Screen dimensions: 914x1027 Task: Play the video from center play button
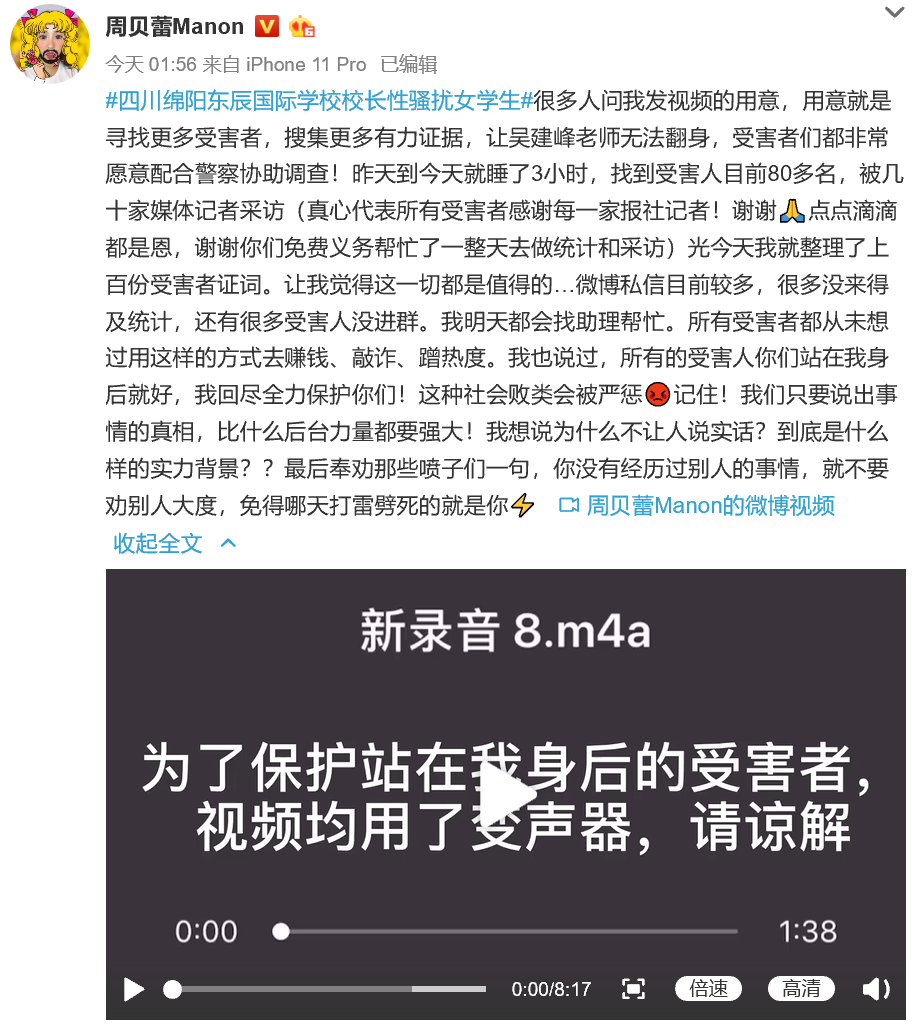507,794
